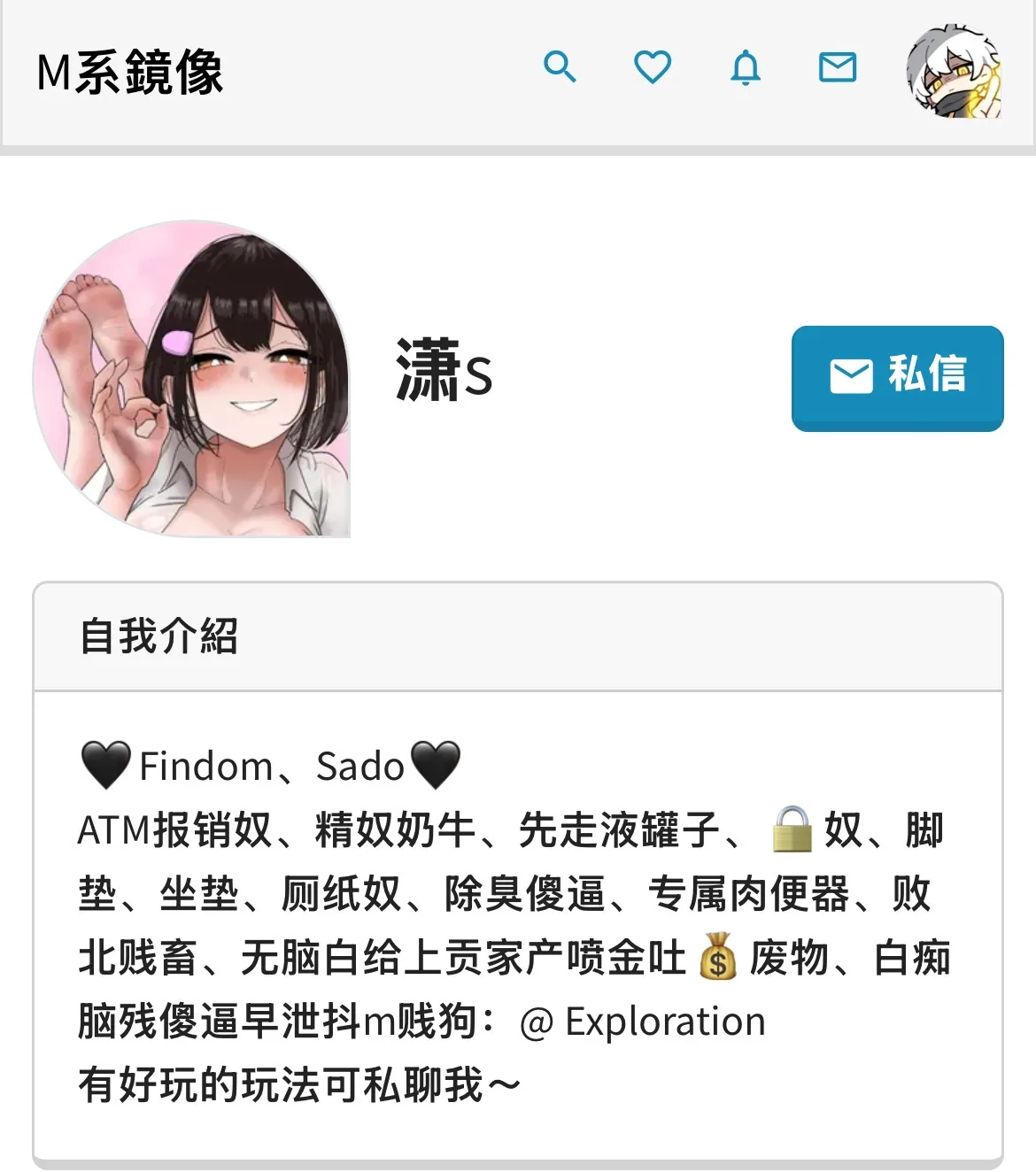Send a private message via 私信
Screen dimensions: 1036x1172
[897, 378]
